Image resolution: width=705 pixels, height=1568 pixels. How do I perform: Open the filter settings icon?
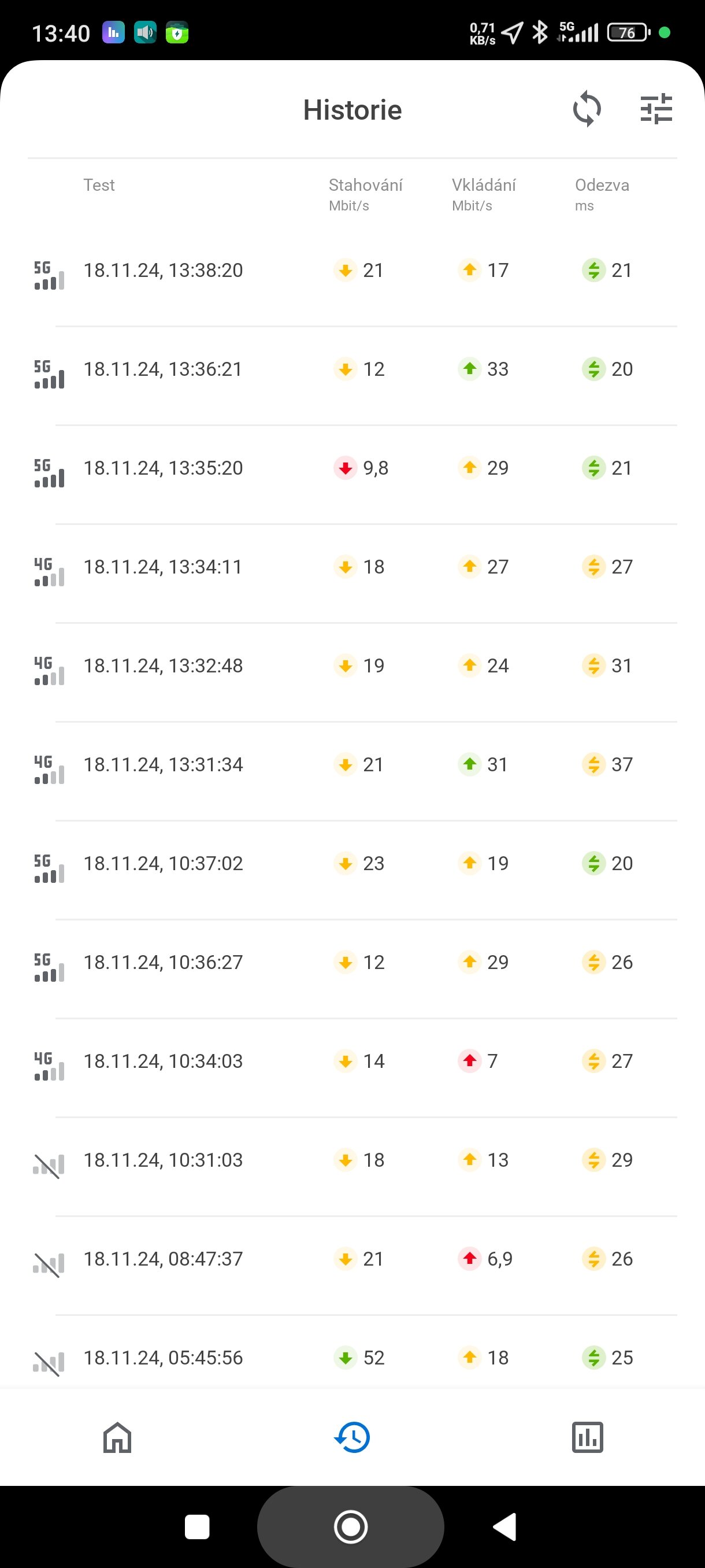[x=656, y=110]
